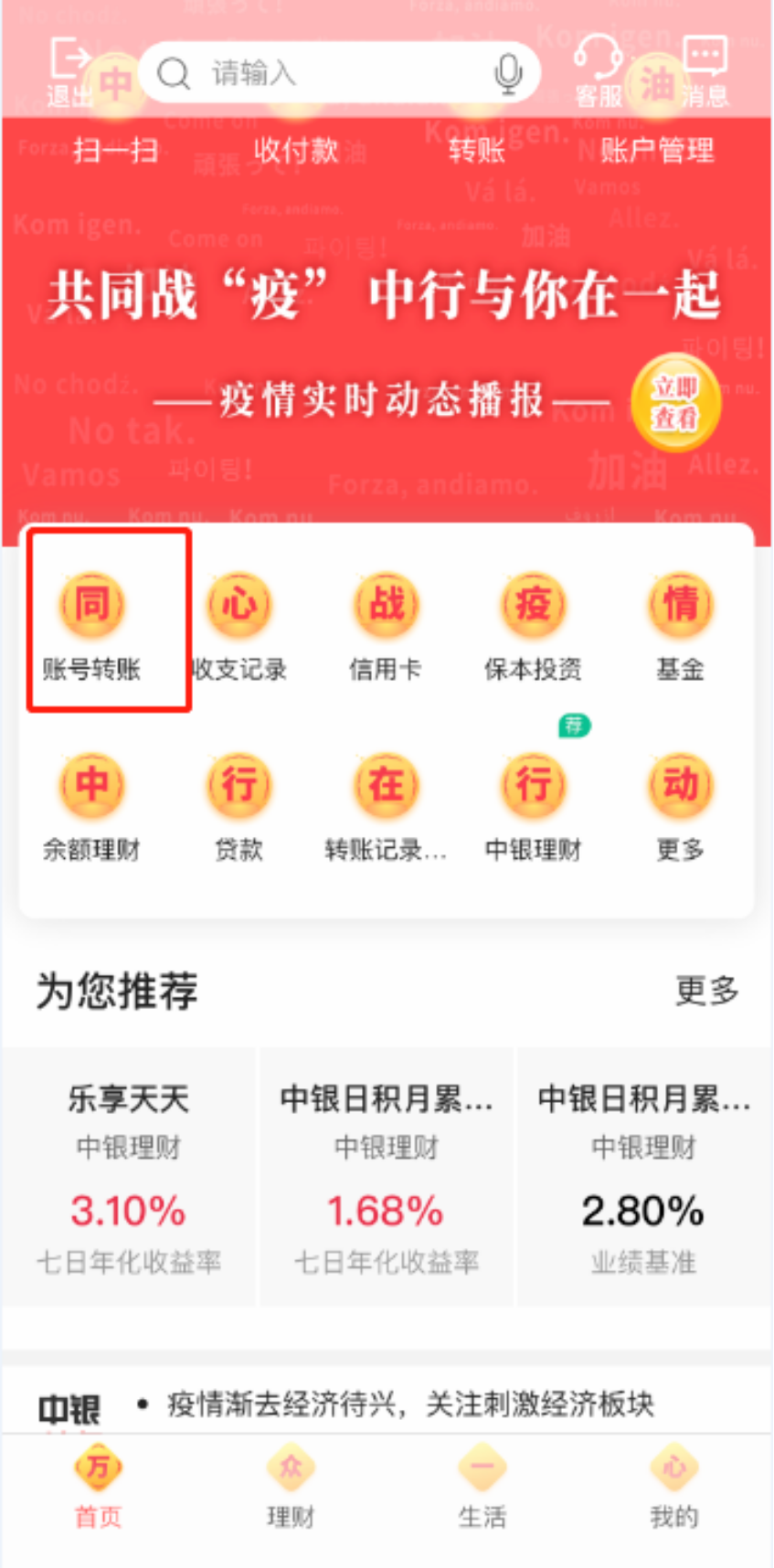This screenshot has height=1568, width=774.
Task: Tap the microphone voice search icon
Action: (x=507, y=73)
